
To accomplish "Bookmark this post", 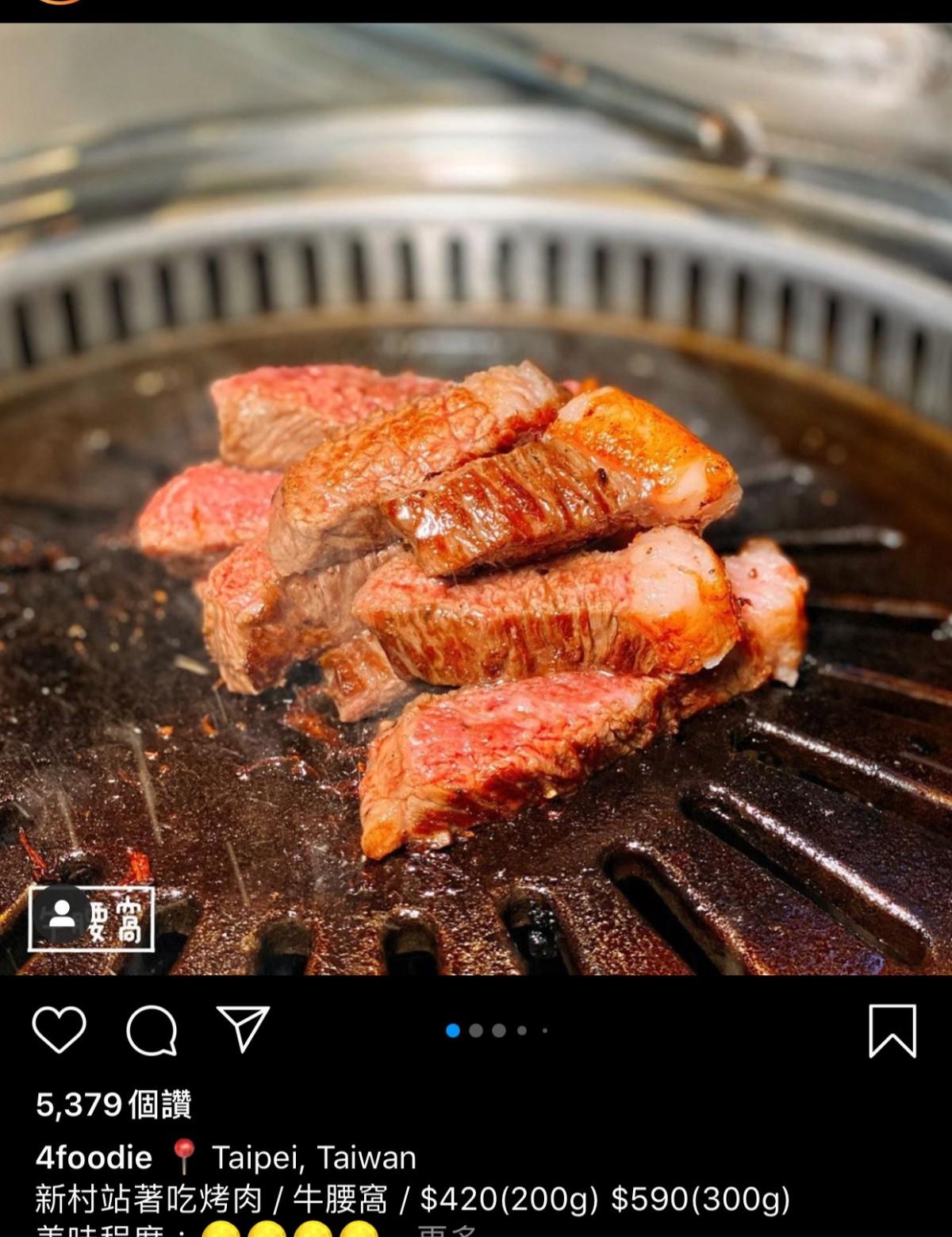I will tap(892, 1031).
